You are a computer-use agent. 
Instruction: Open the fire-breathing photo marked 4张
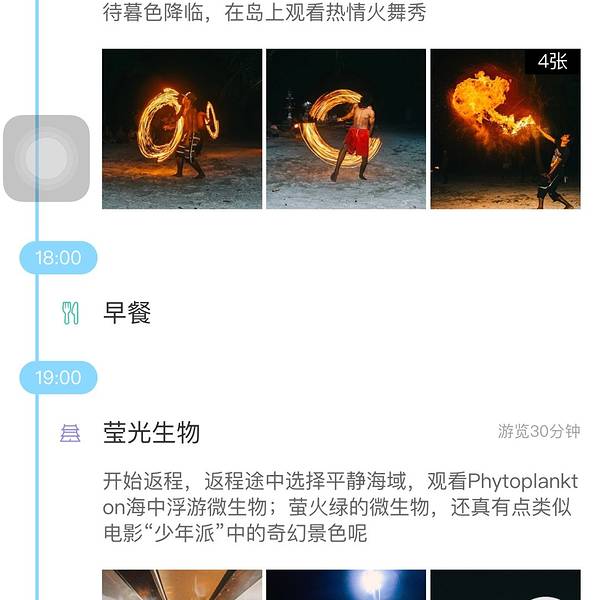(505, 129)
